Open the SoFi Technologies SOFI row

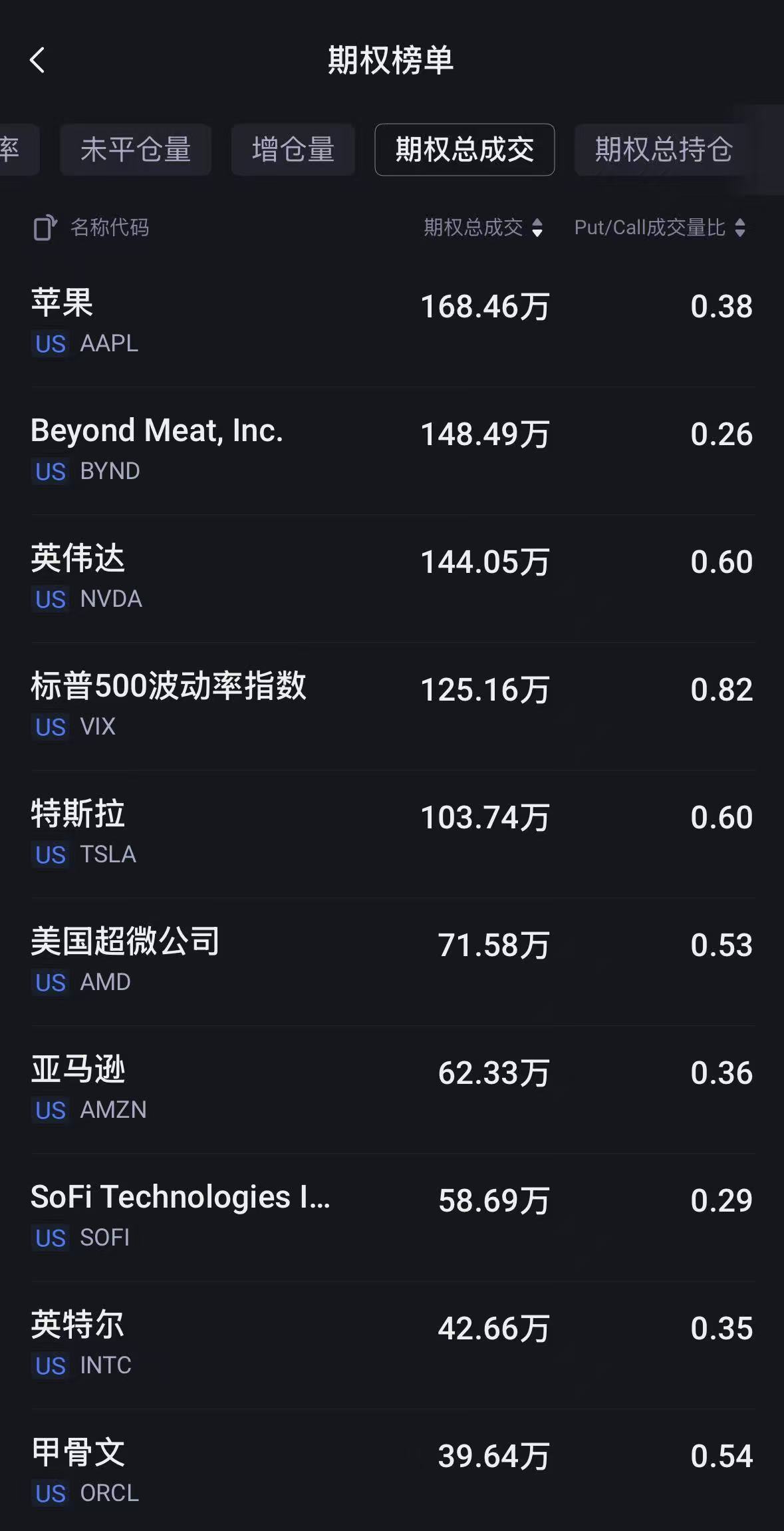(392, 1217)
